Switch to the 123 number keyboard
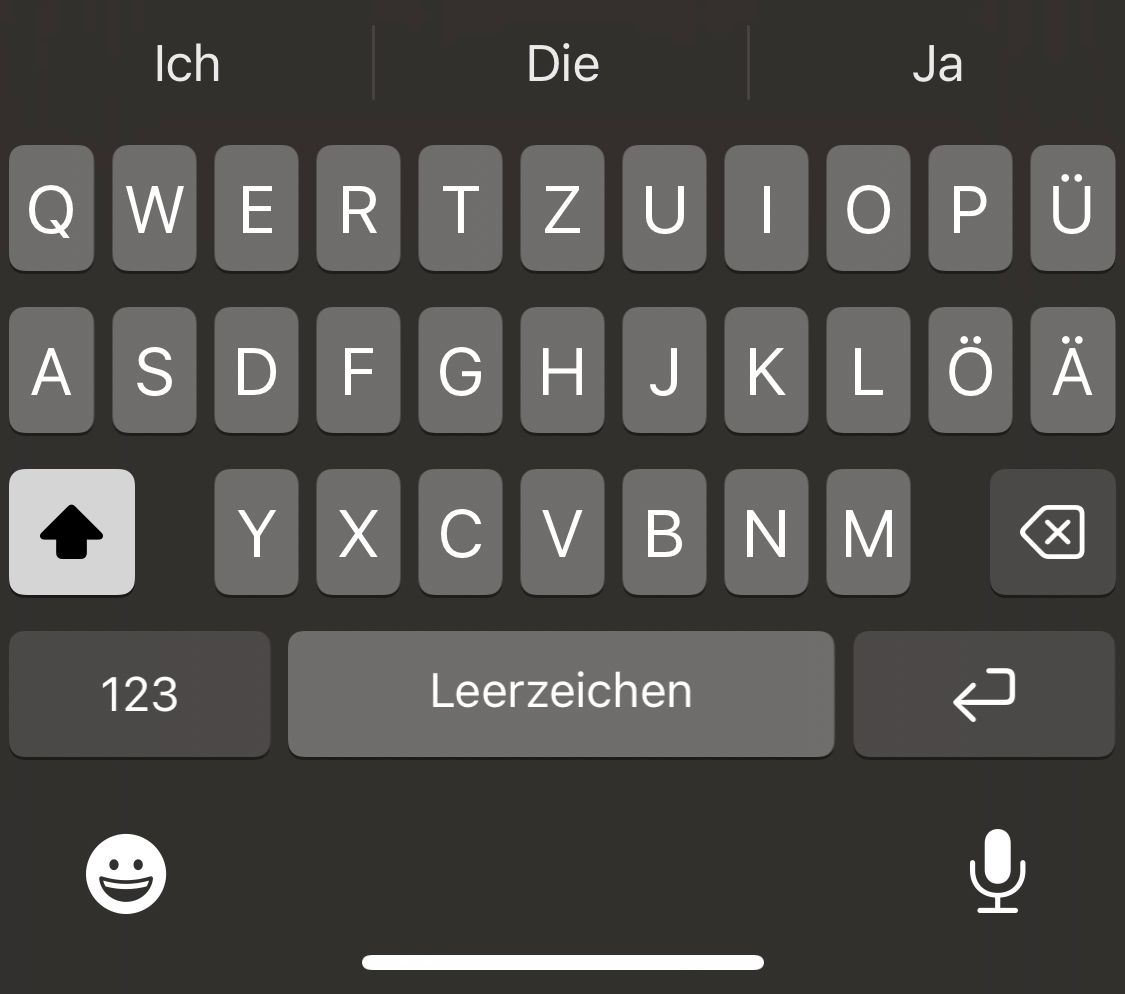Viewport: 1125px width, 994px height. pyautogui.click(x=139, y=693)
